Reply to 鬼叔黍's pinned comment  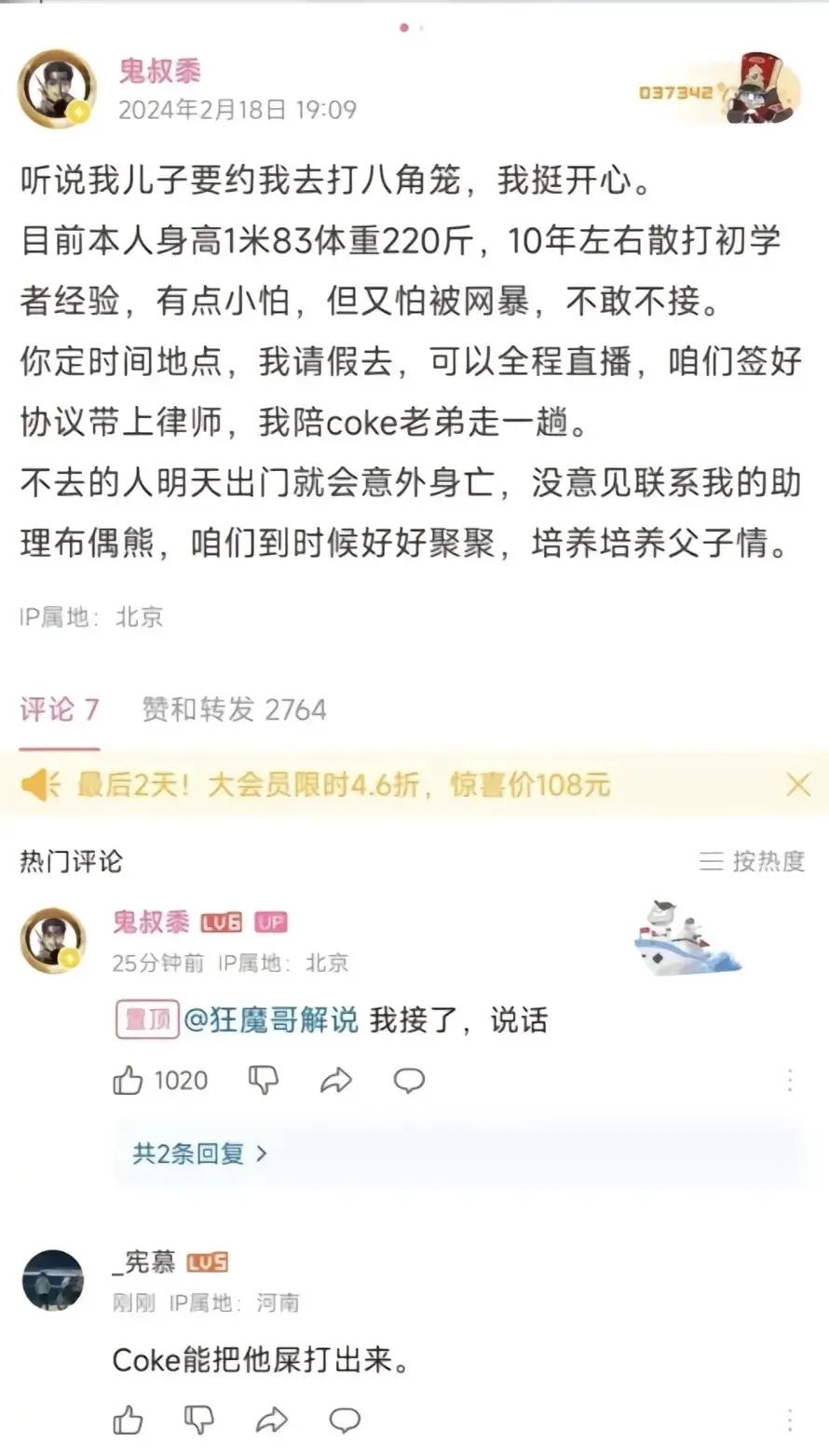409,1081
